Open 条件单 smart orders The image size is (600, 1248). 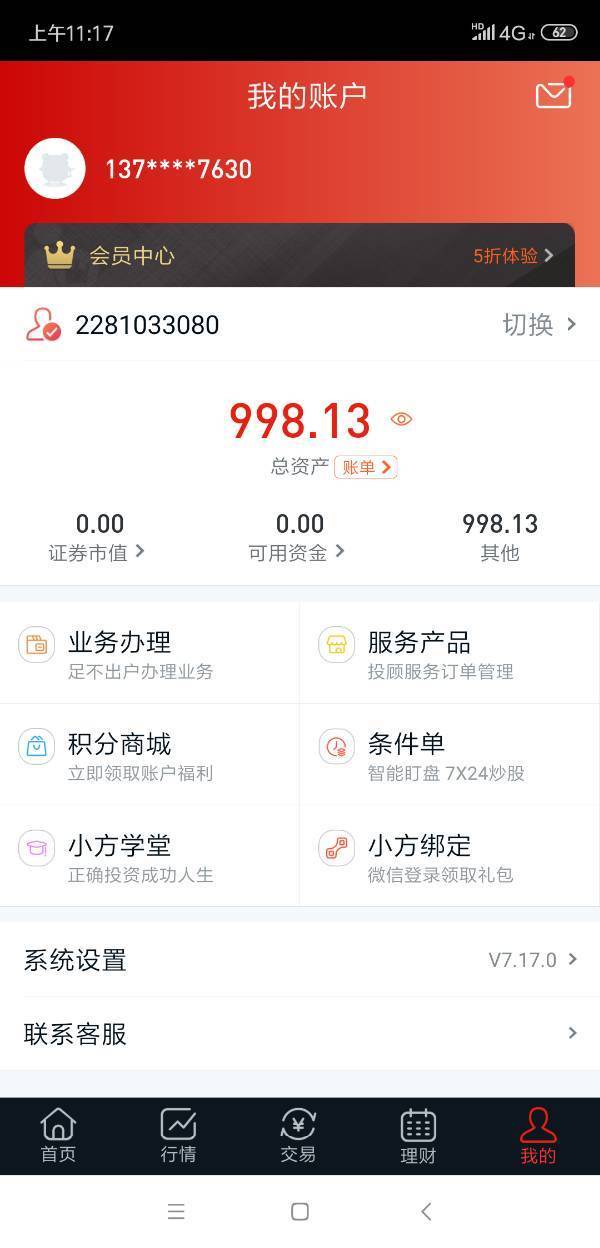[448, 755]
